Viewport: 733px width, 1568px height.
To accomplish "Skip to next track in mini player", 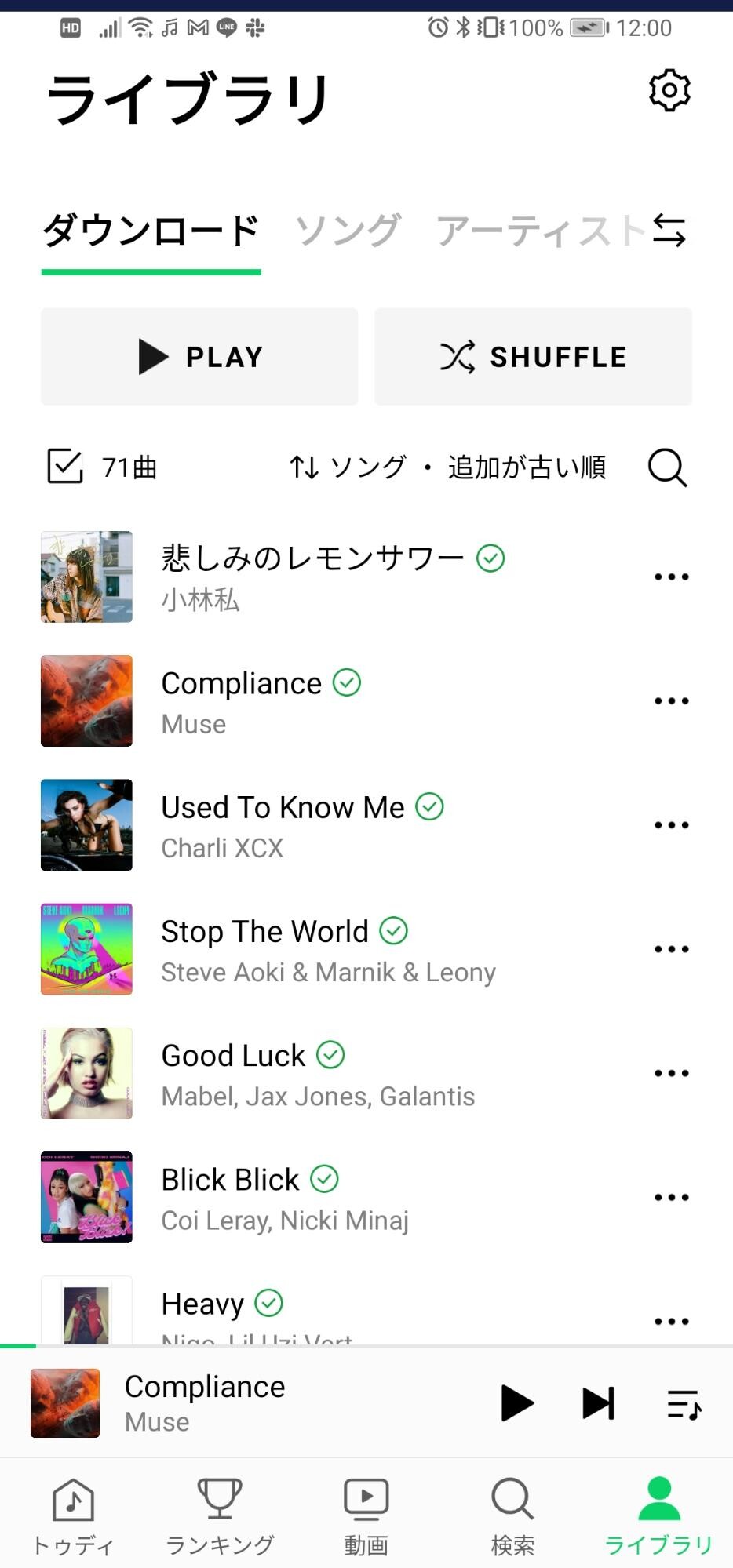I will pos(597,1403).
